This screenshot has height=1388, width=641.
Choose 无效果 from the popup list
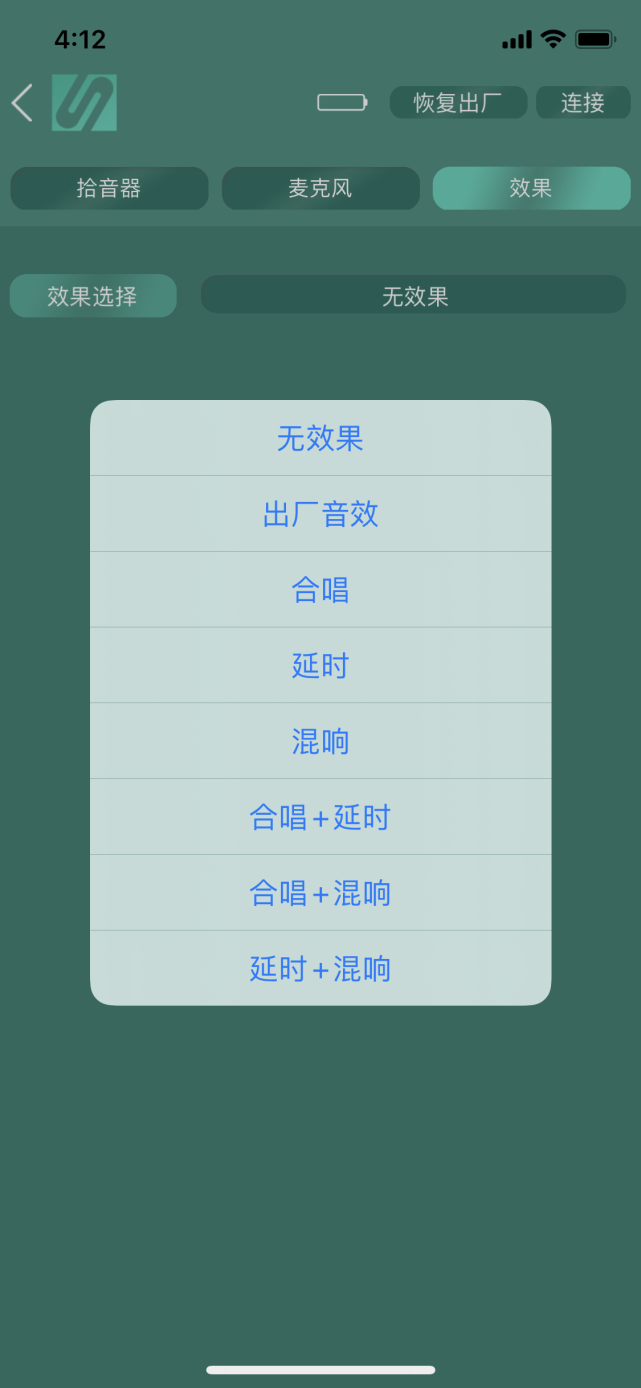pos(320,439)
